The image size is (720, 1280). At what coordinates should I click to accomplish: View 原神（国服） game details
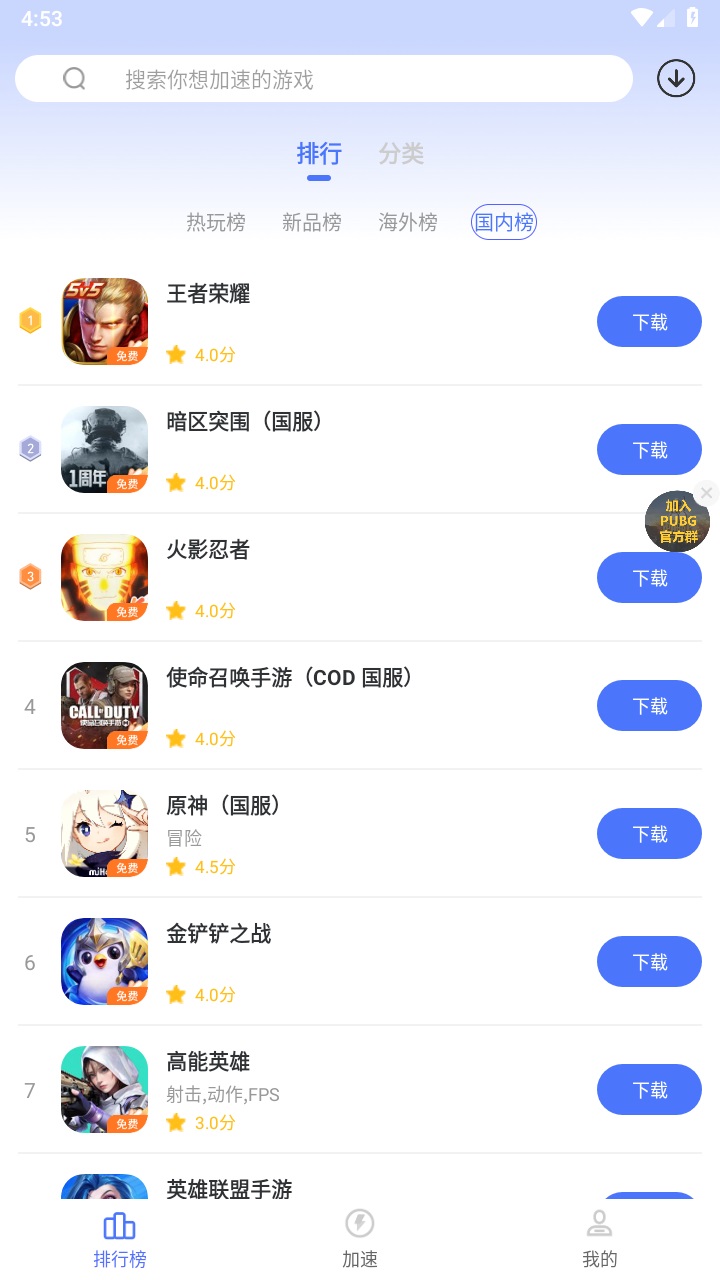point(224,806)
